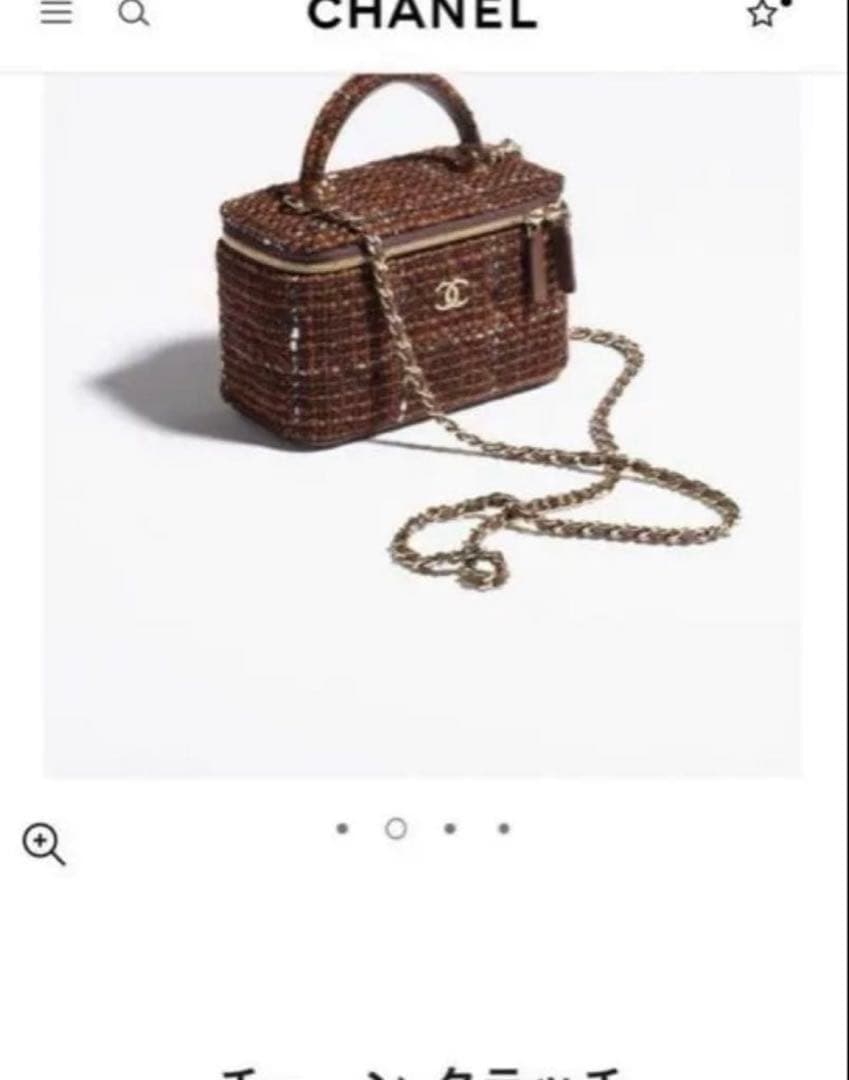Jump to the first image dot

(343, 828)
